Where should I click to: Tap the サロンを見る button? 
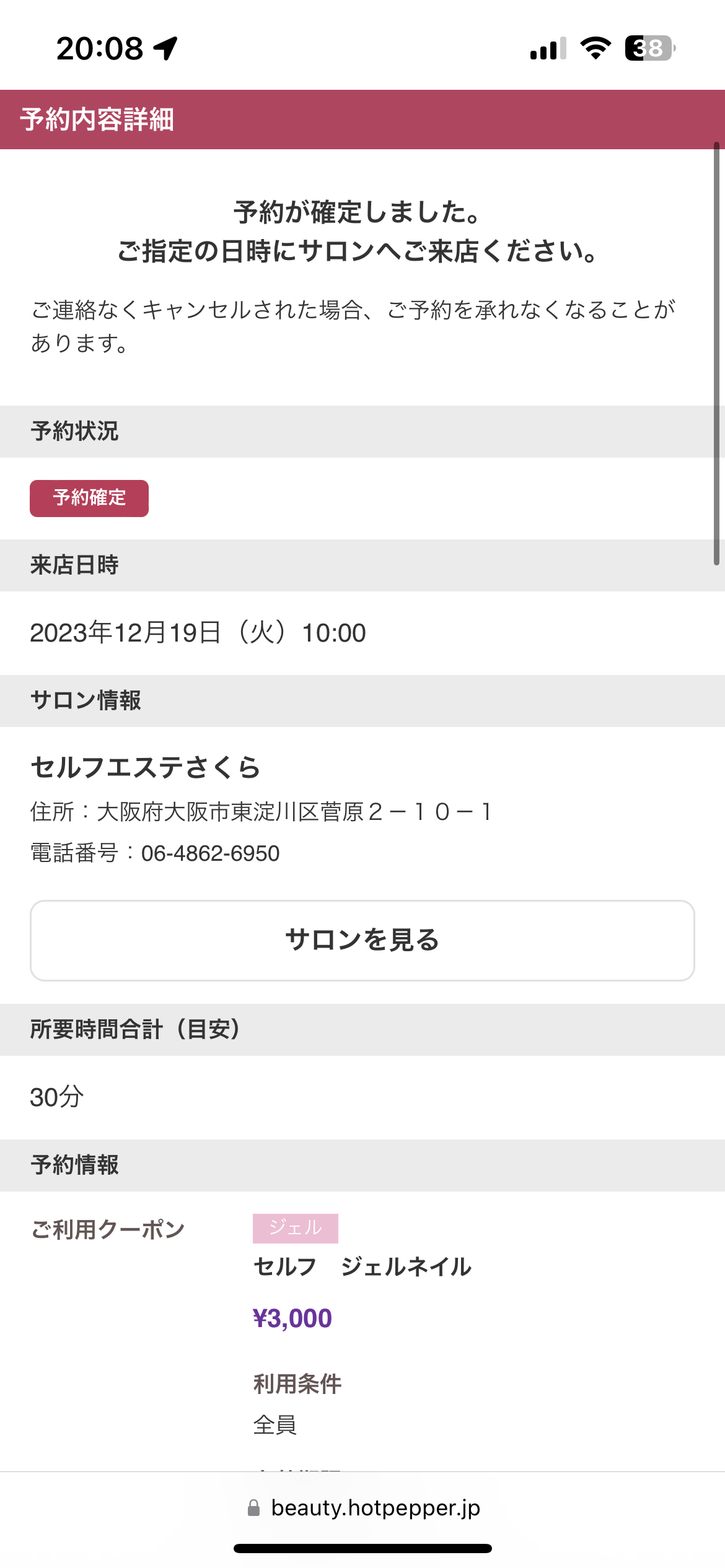362,940
